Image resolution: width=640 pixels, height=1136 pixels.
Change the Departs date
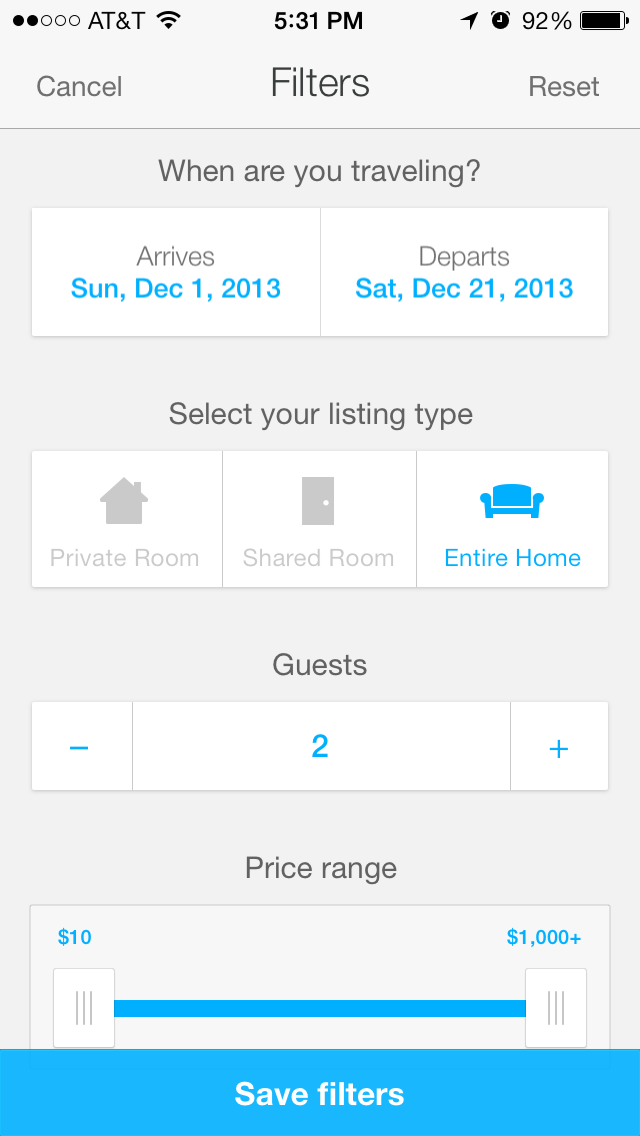pos(464,273)
